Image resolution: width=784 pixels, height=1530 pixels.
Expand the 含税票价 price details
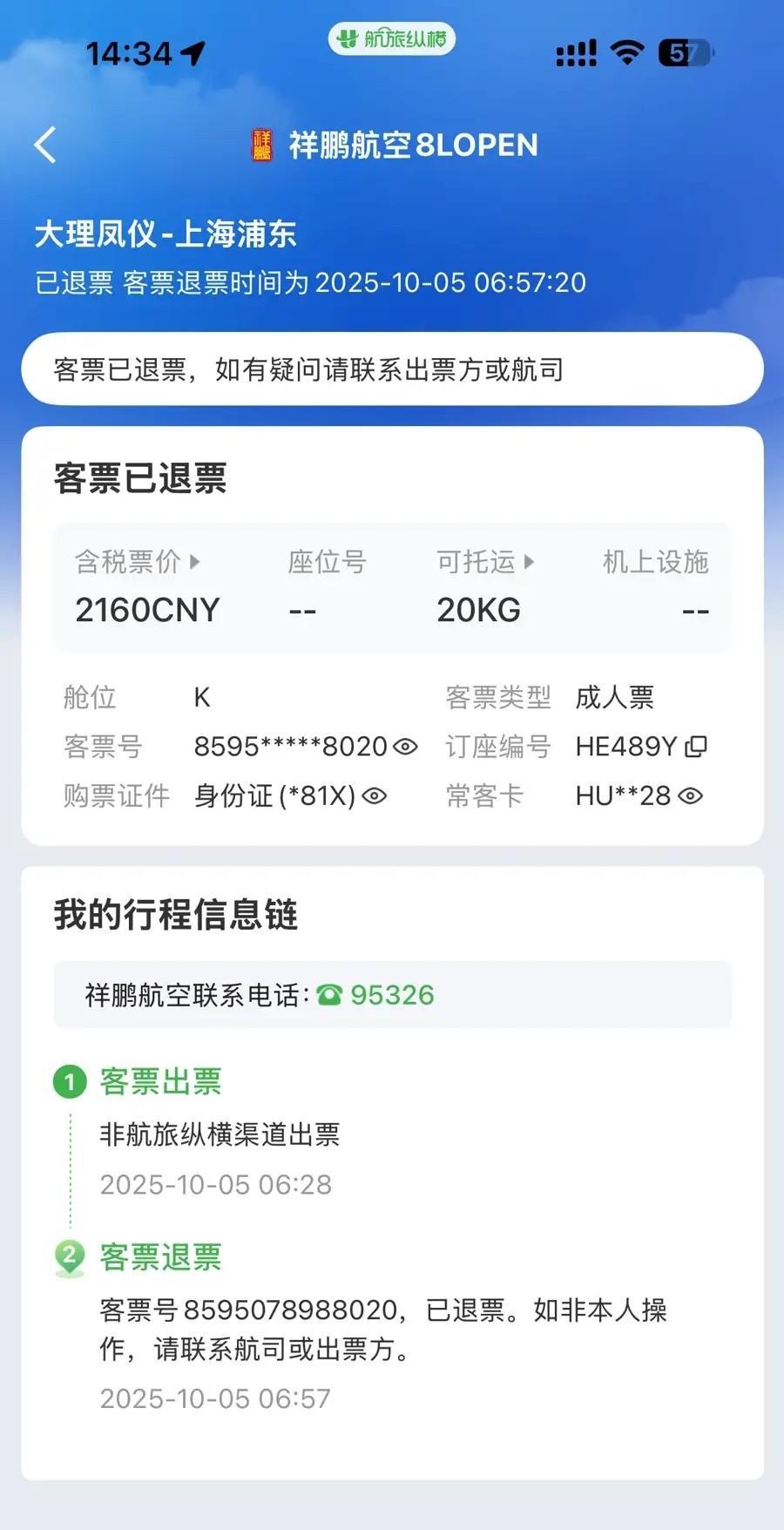tap(138, 562)
